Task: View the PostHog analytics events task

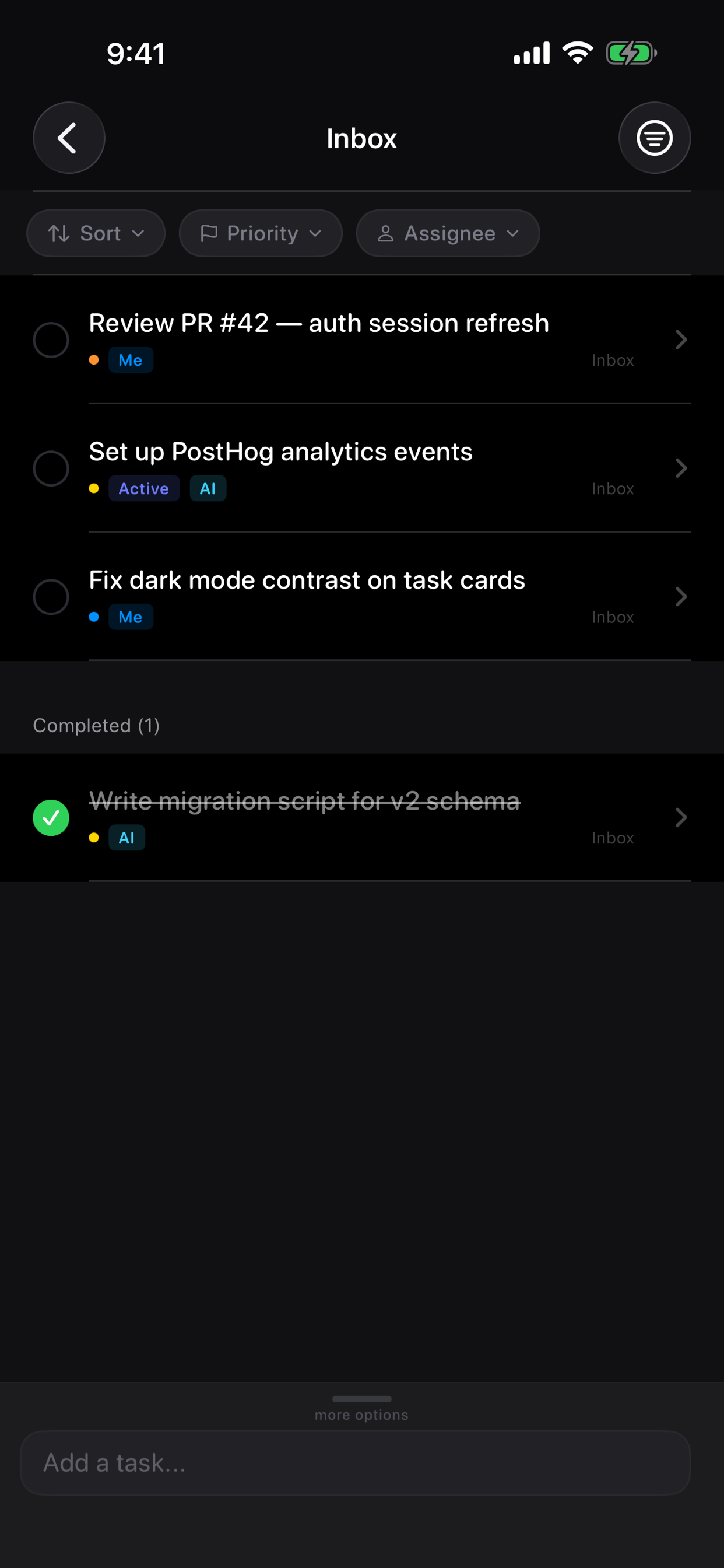Action: click(681, 468)
